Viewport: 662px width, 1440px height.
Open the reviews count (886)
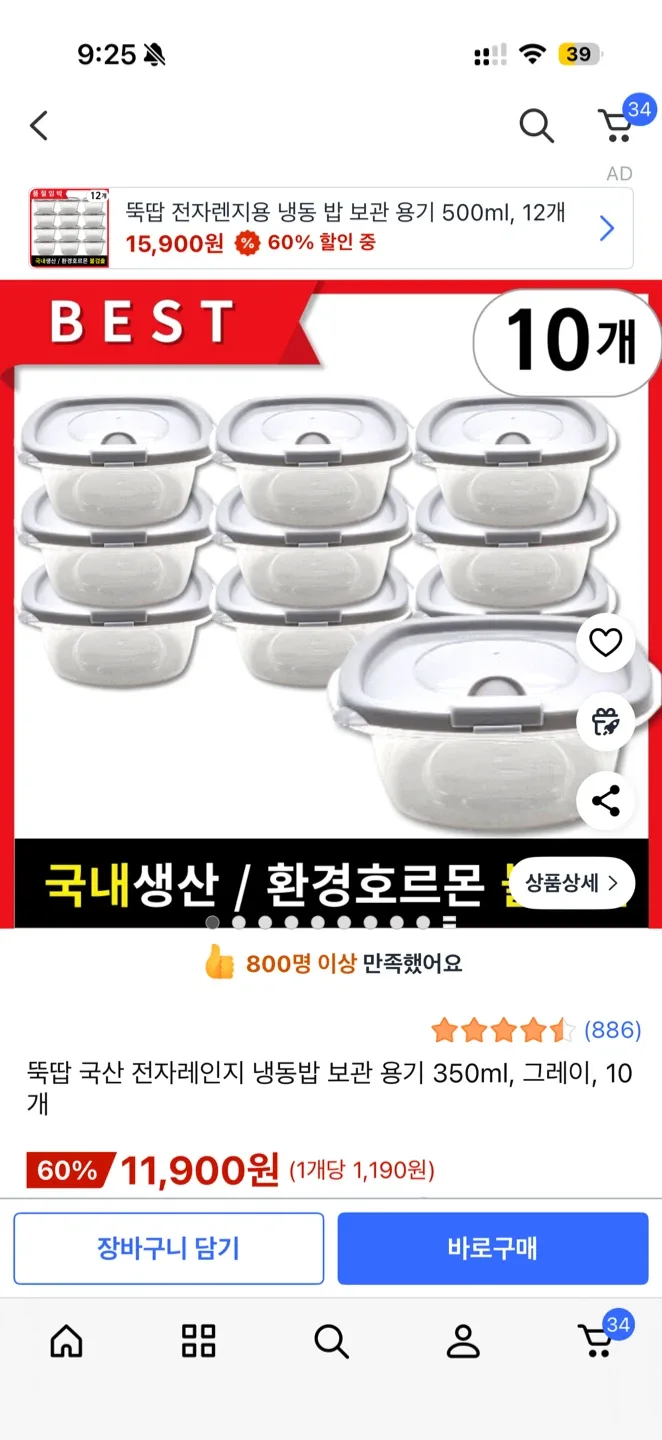pyautogui.click(x=612, y=1030)
